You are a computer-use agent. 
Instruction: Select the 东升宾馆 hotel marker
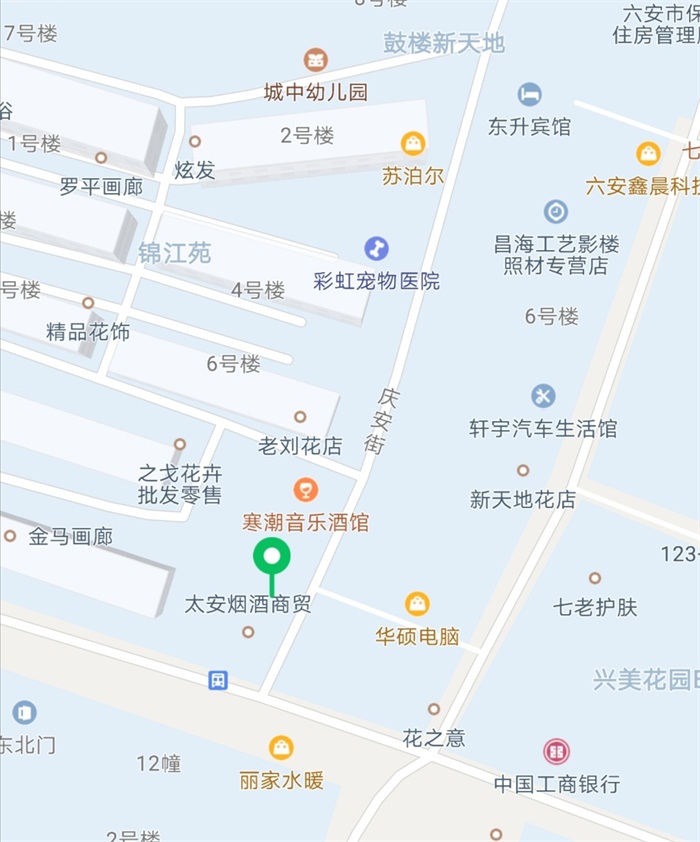530,95
